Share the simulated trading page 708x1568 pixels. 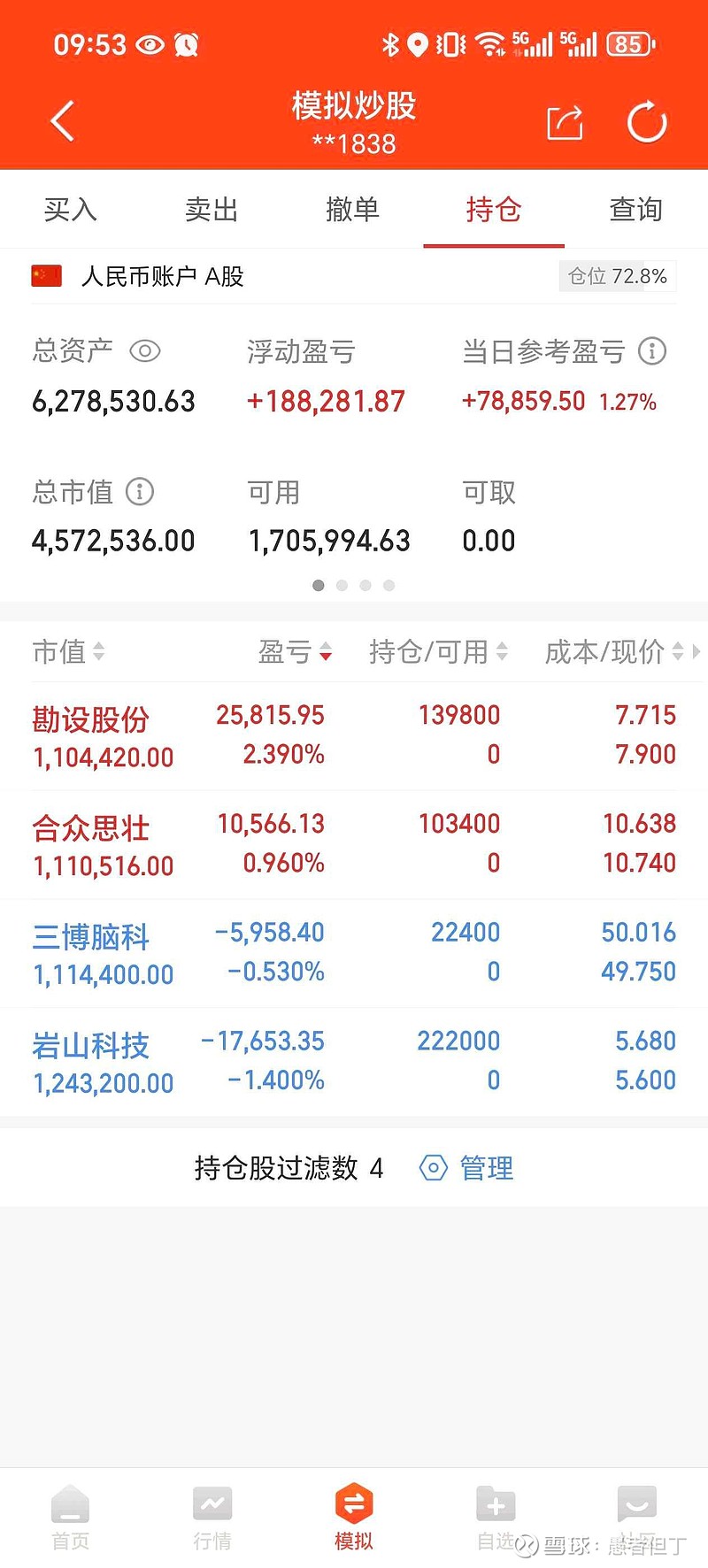[x=565, y=122]
